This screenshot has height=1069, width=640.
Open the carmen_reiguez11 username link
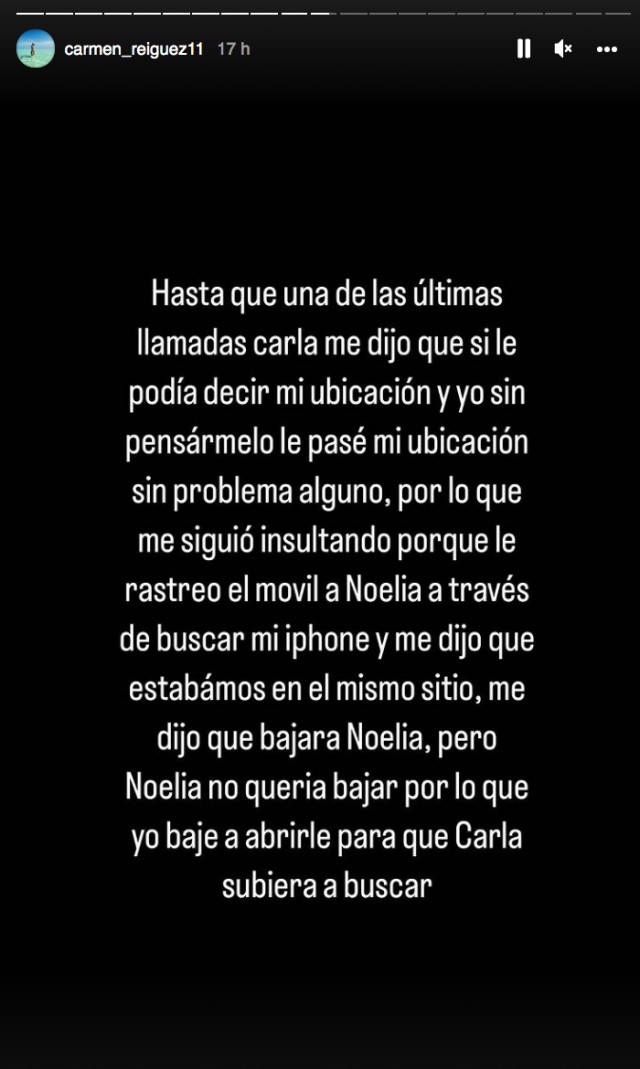tap(134, 49)
